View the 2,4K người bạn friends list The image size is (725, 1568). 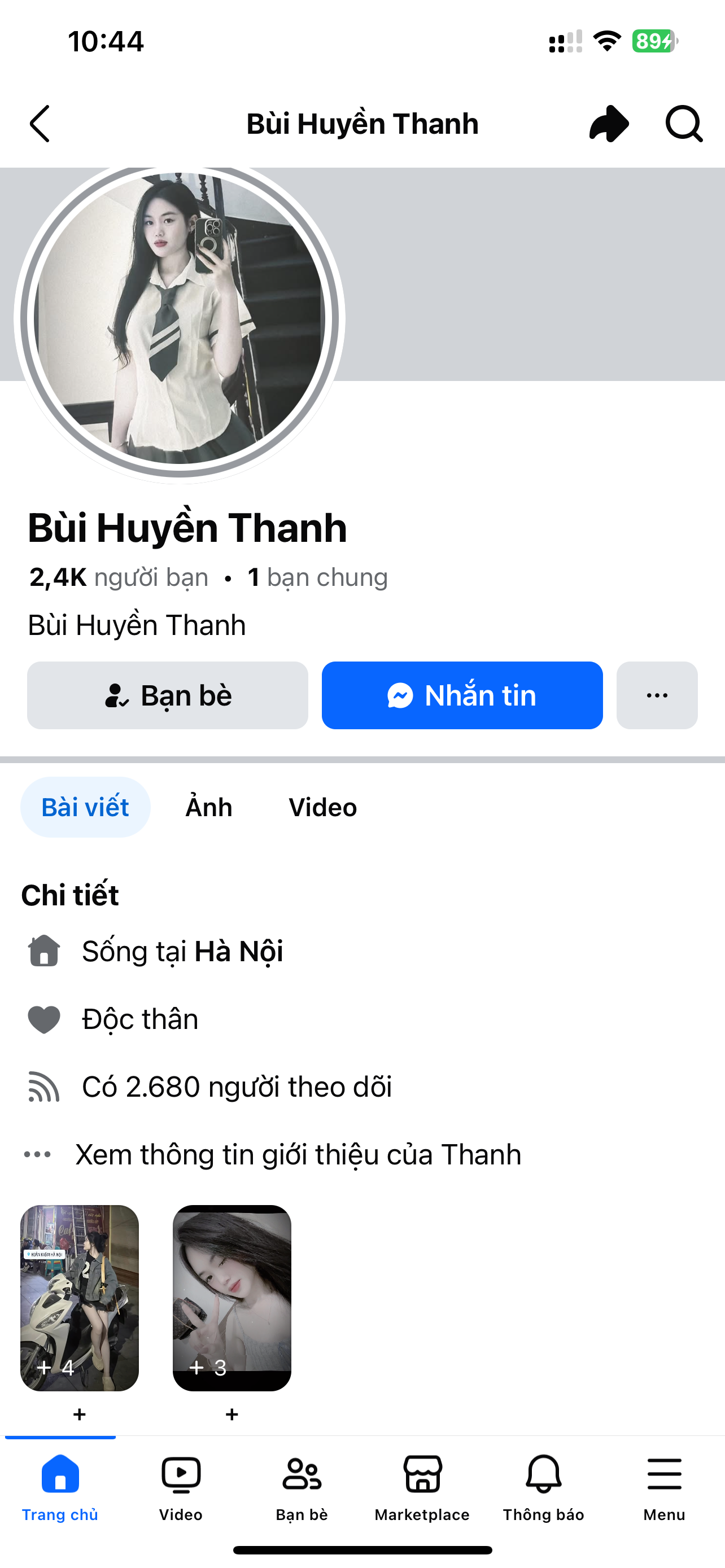coord(119,577)
